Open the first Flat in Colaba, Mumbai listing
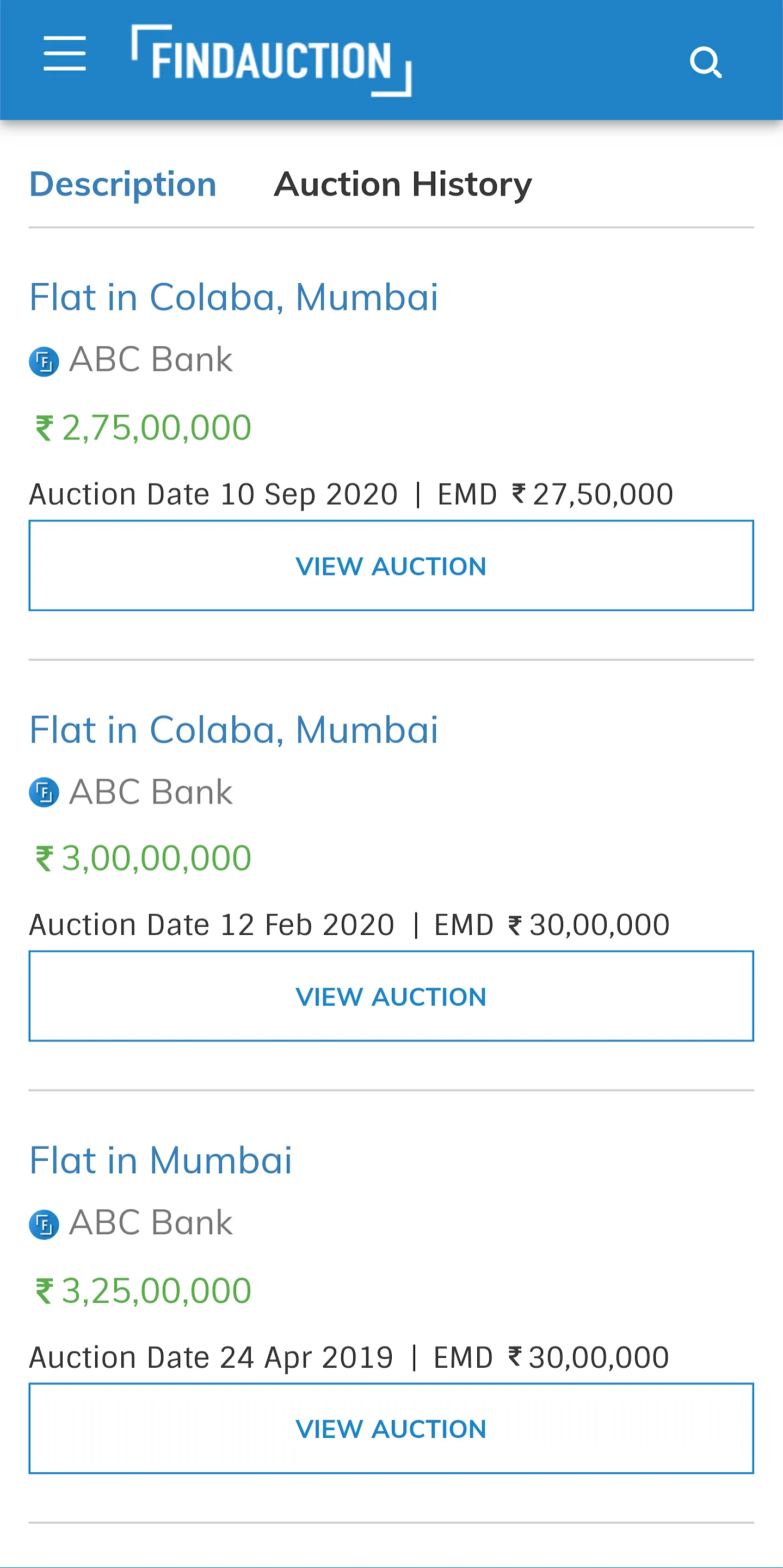The width and height of the screenshot is (783, 1568). [234, 298]
